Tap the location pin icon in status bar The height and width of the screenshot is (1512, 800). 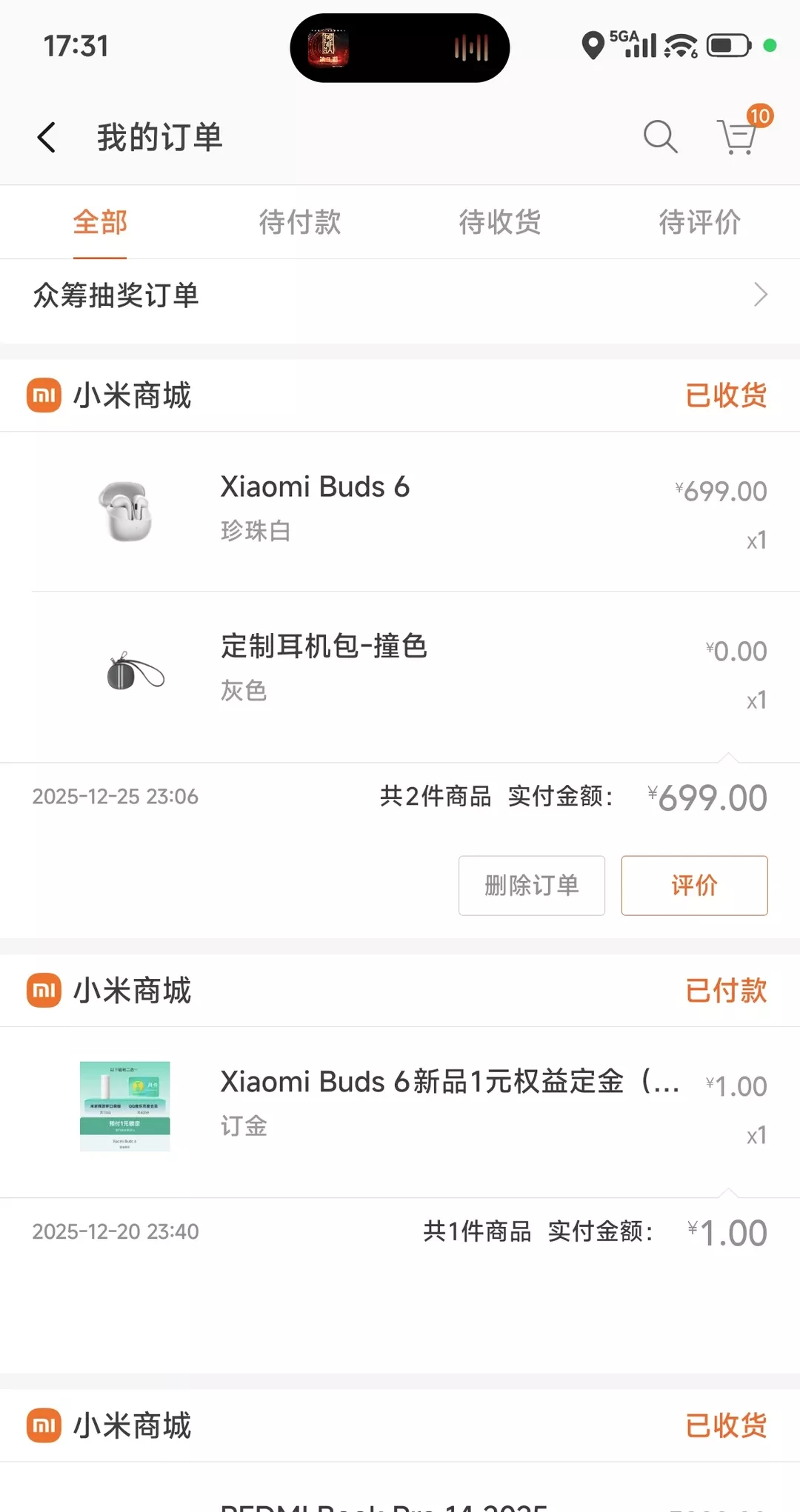[593, 46]
